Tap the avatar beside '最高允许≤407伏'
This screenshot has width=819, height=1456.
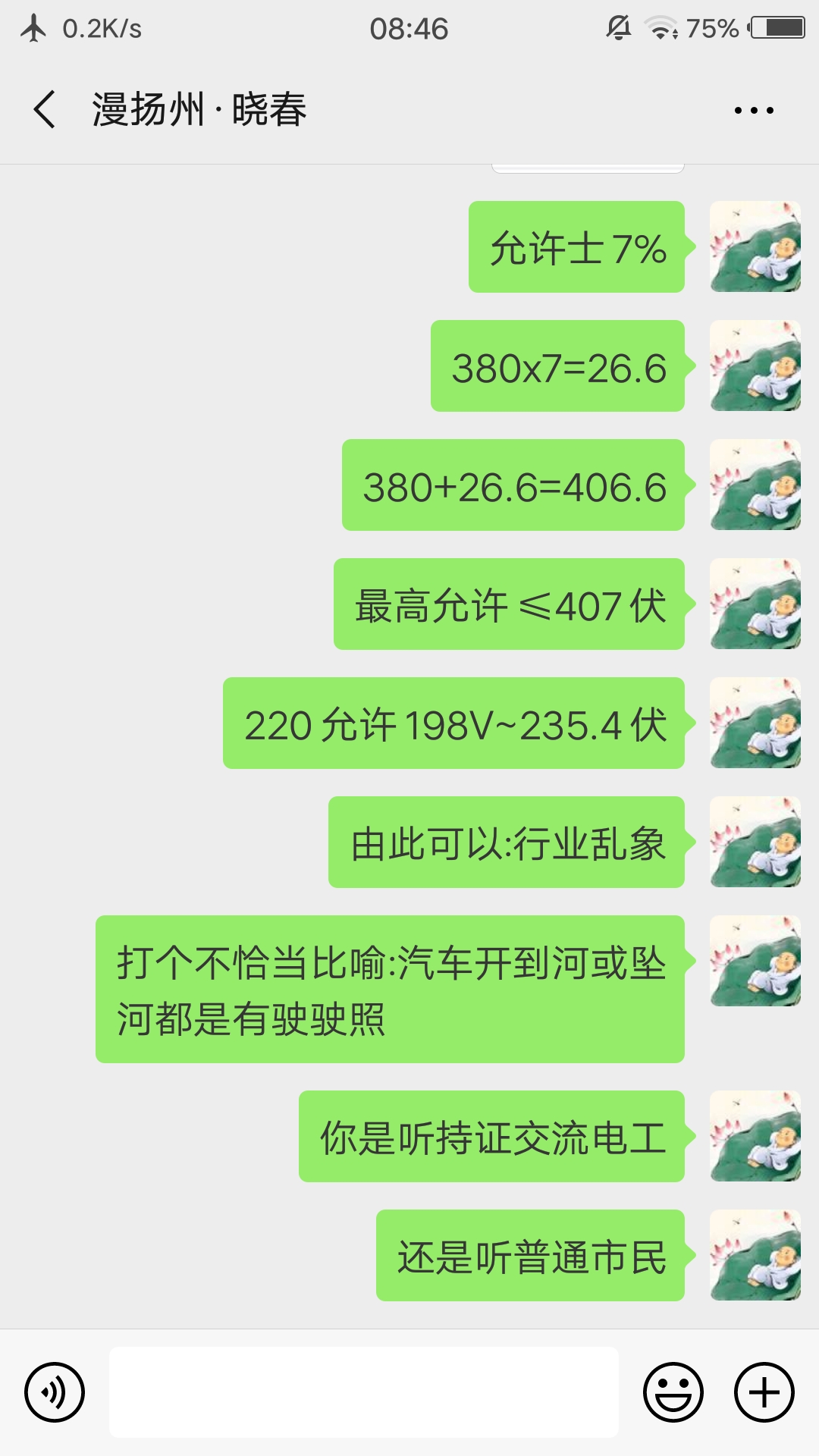[x=755, y=604]
